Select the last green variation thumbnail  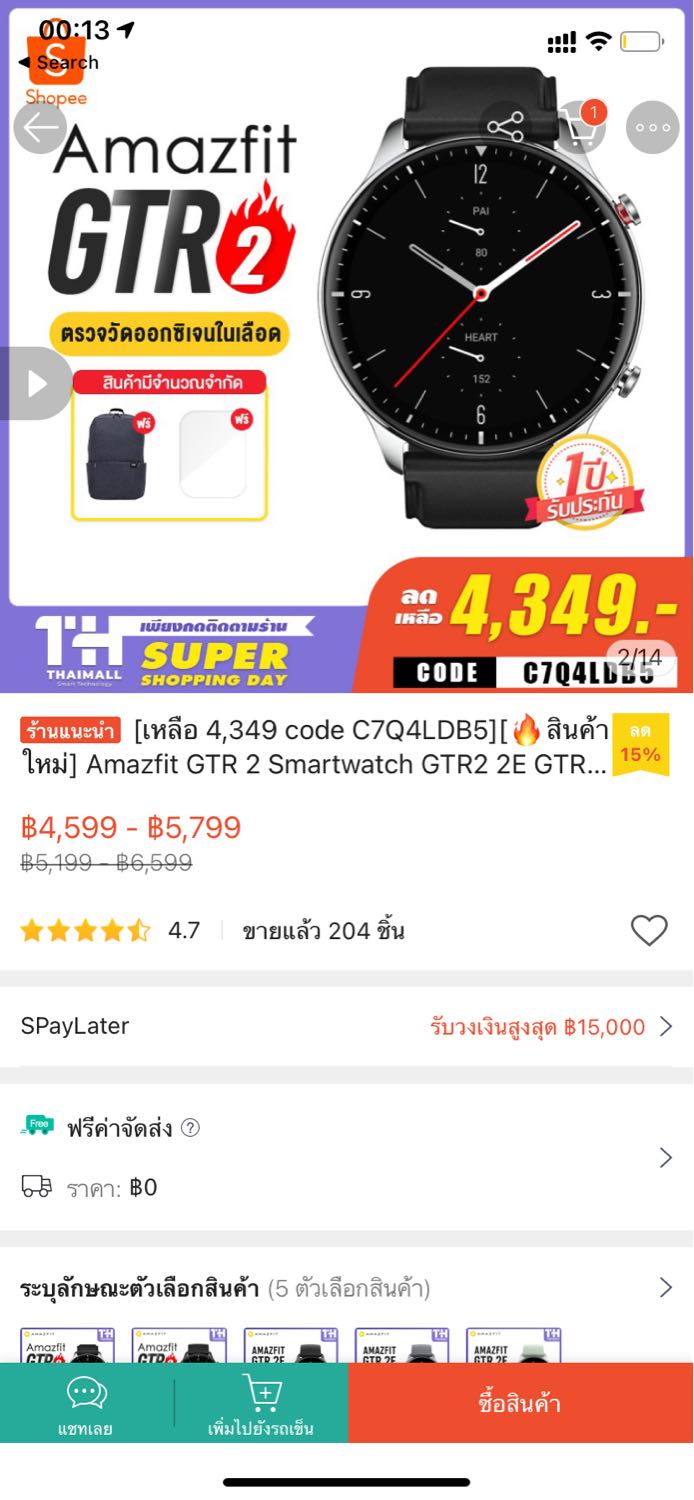click(513, 1345)
